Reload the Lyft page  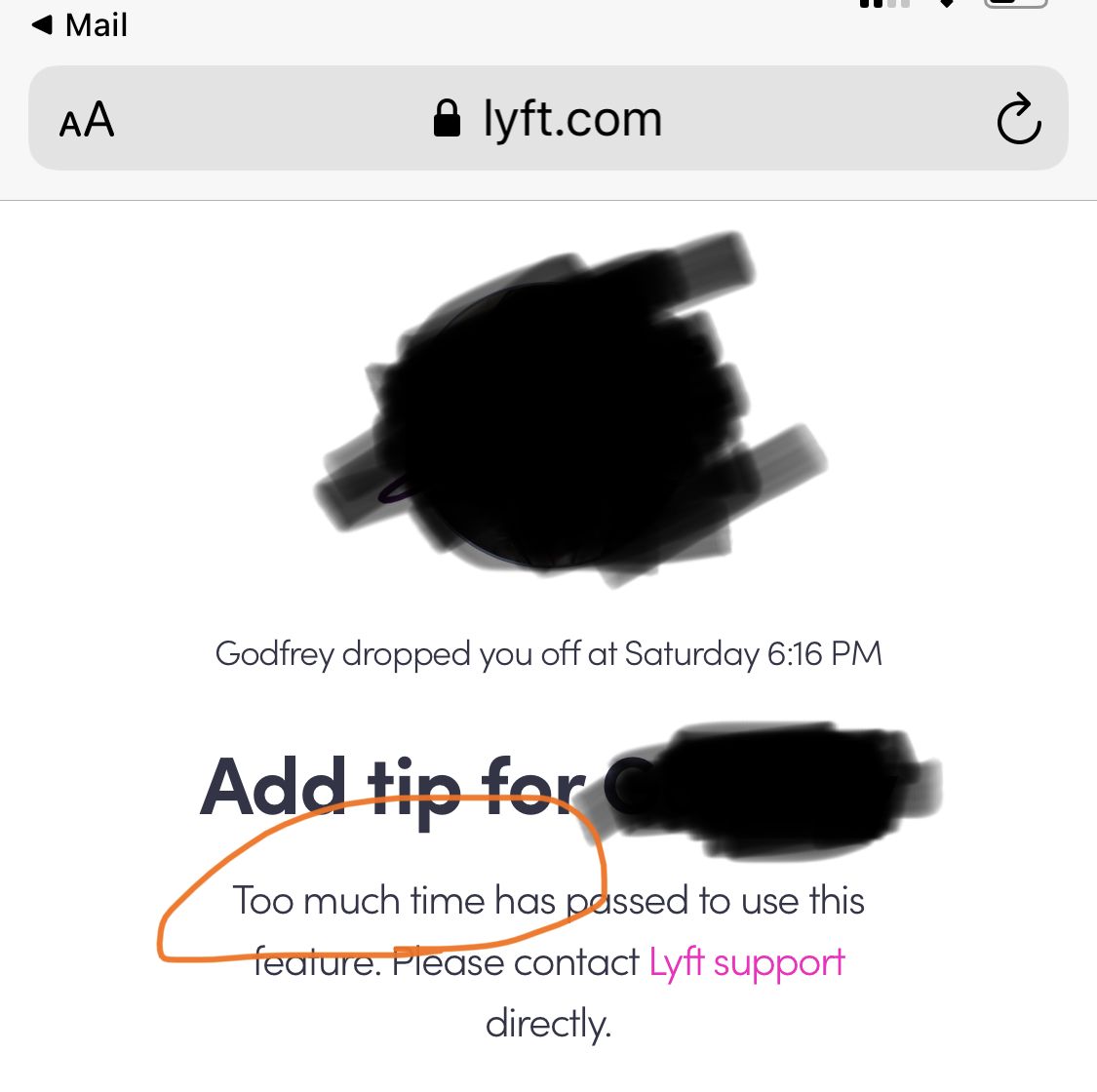coord(1019,120)
